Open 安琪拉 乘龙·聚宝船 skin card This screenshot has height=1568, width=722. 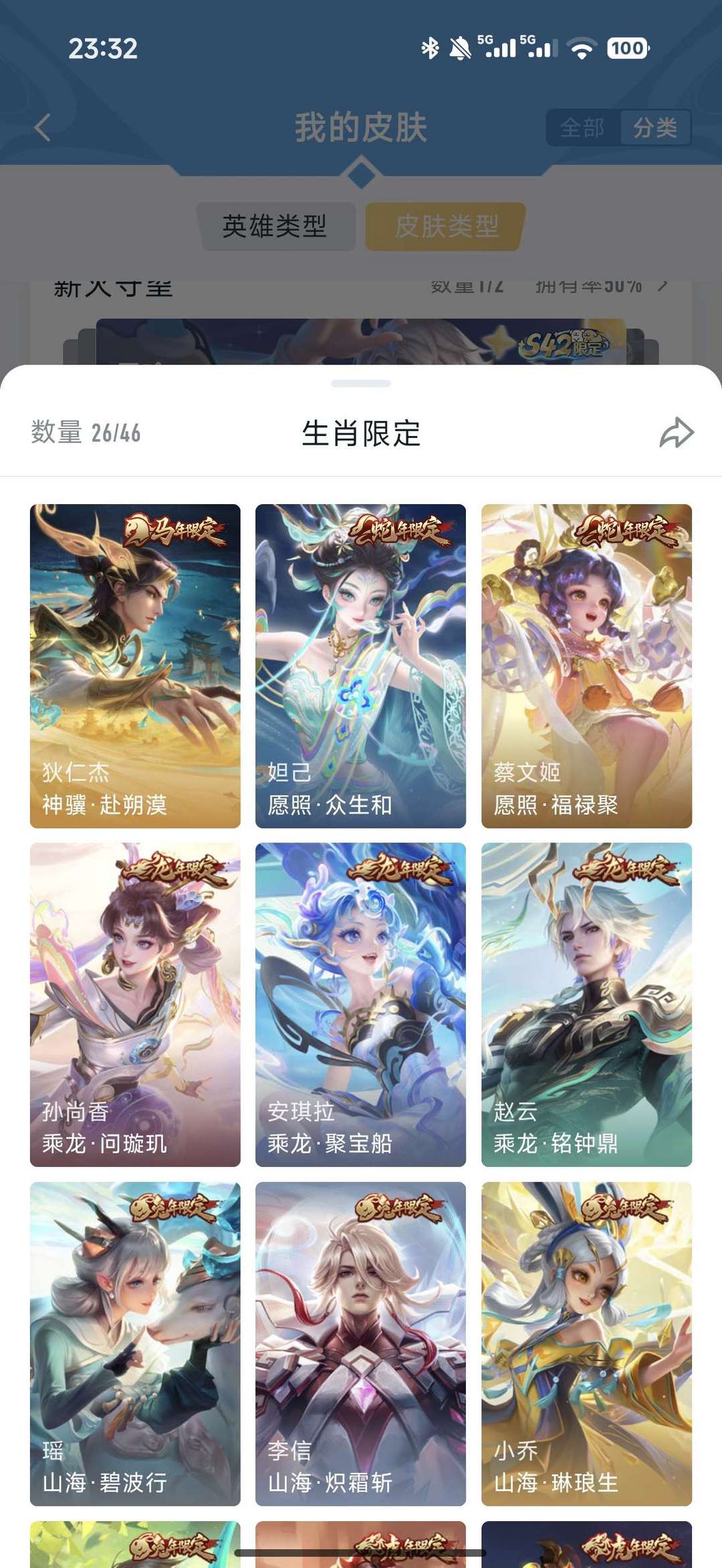pos(360,1004)
